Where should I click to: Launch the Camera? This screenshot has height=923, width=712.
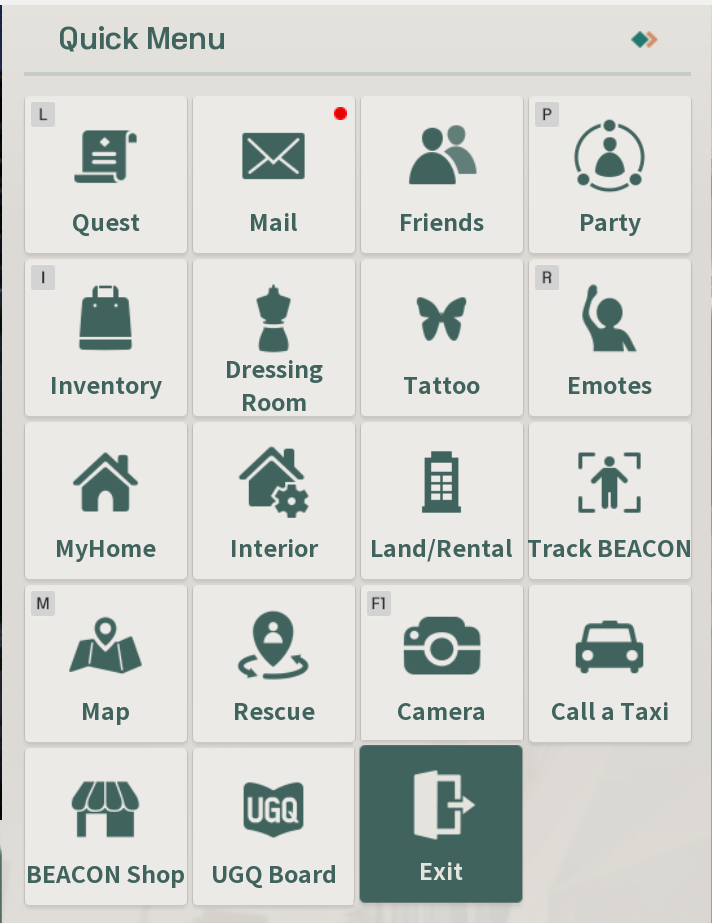pos(442,664)
